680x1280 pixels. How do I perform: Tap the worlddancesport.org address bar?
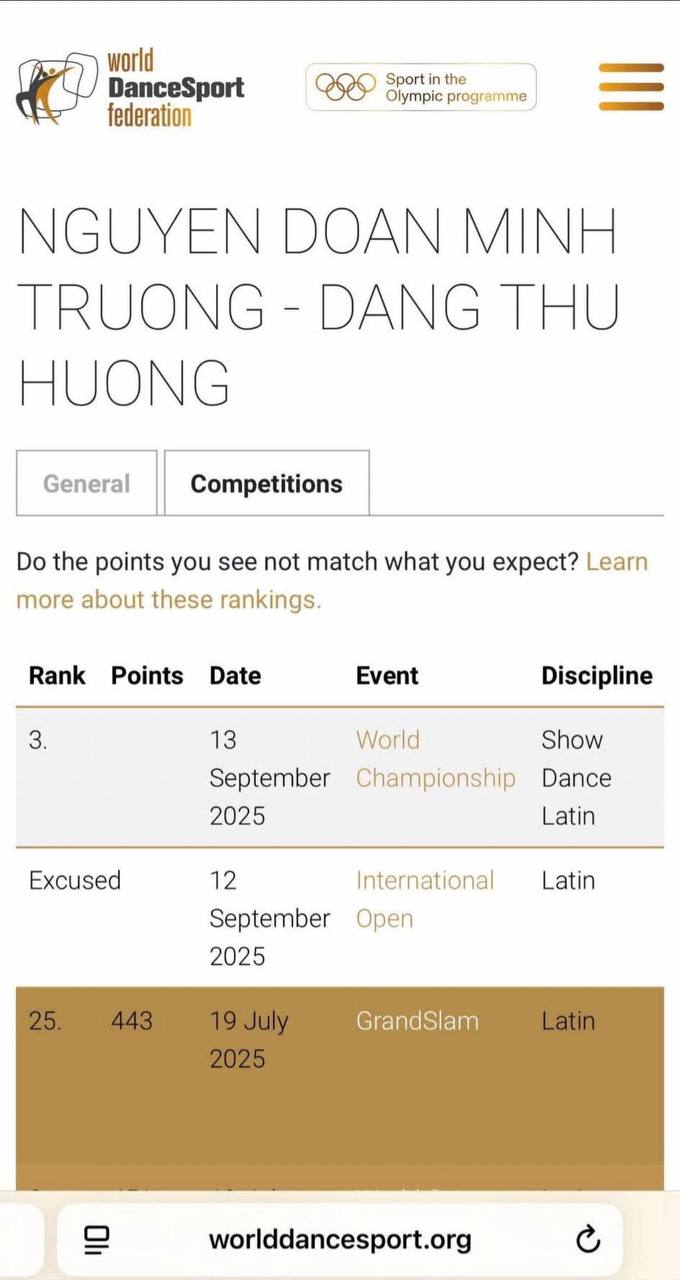pos(340,1240)
